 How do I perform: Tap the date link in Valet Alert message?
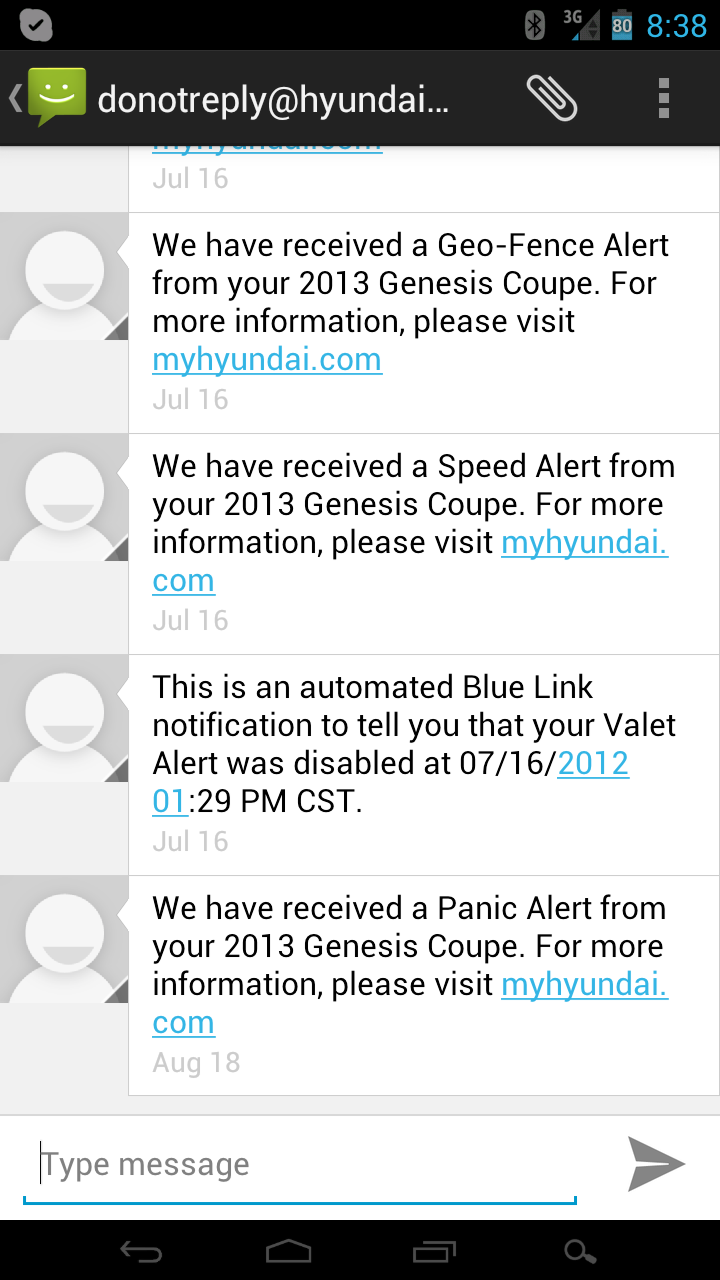[x=592, y=765]
